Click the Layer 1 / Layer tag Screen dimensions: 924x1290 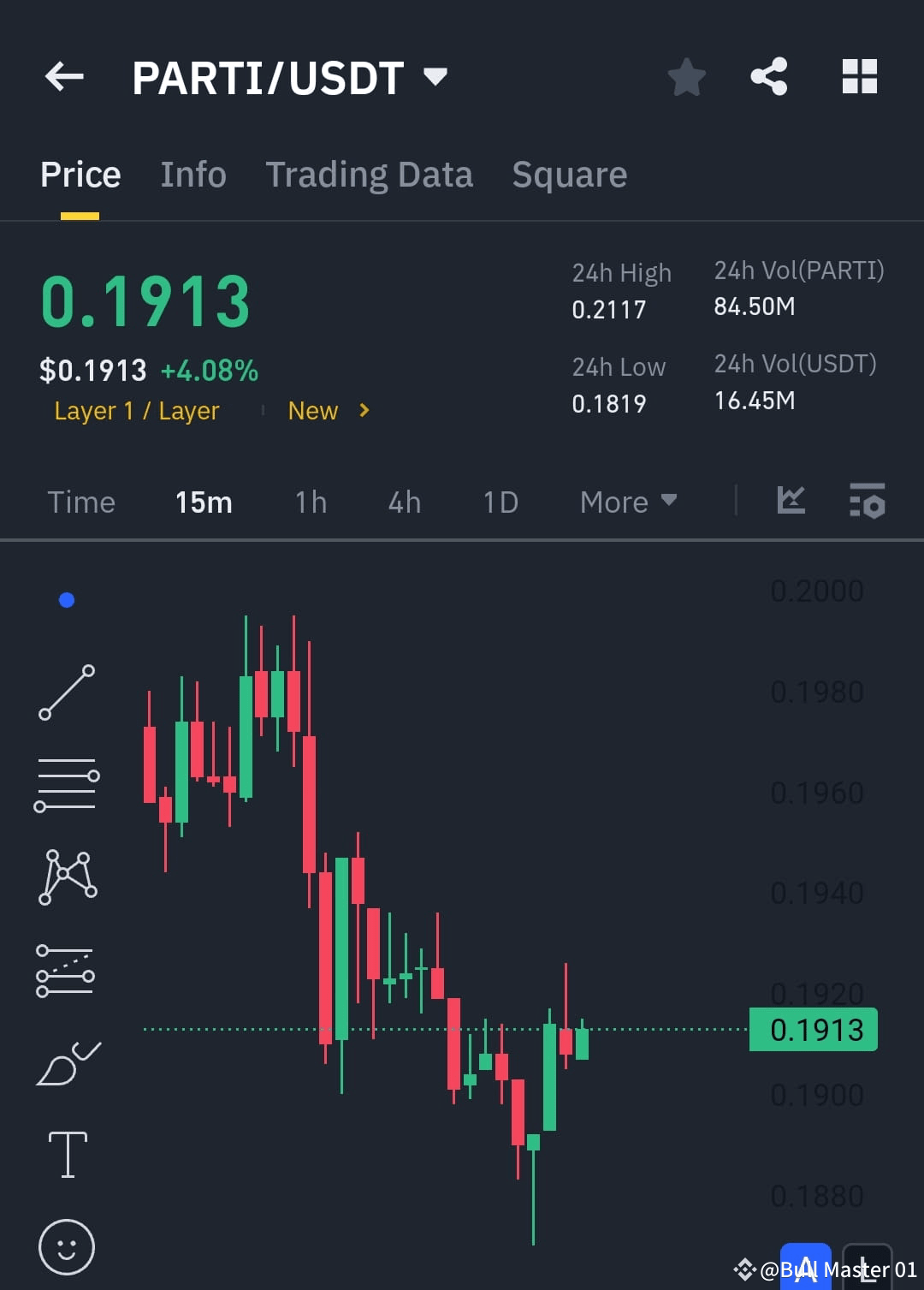coord(136,411)
